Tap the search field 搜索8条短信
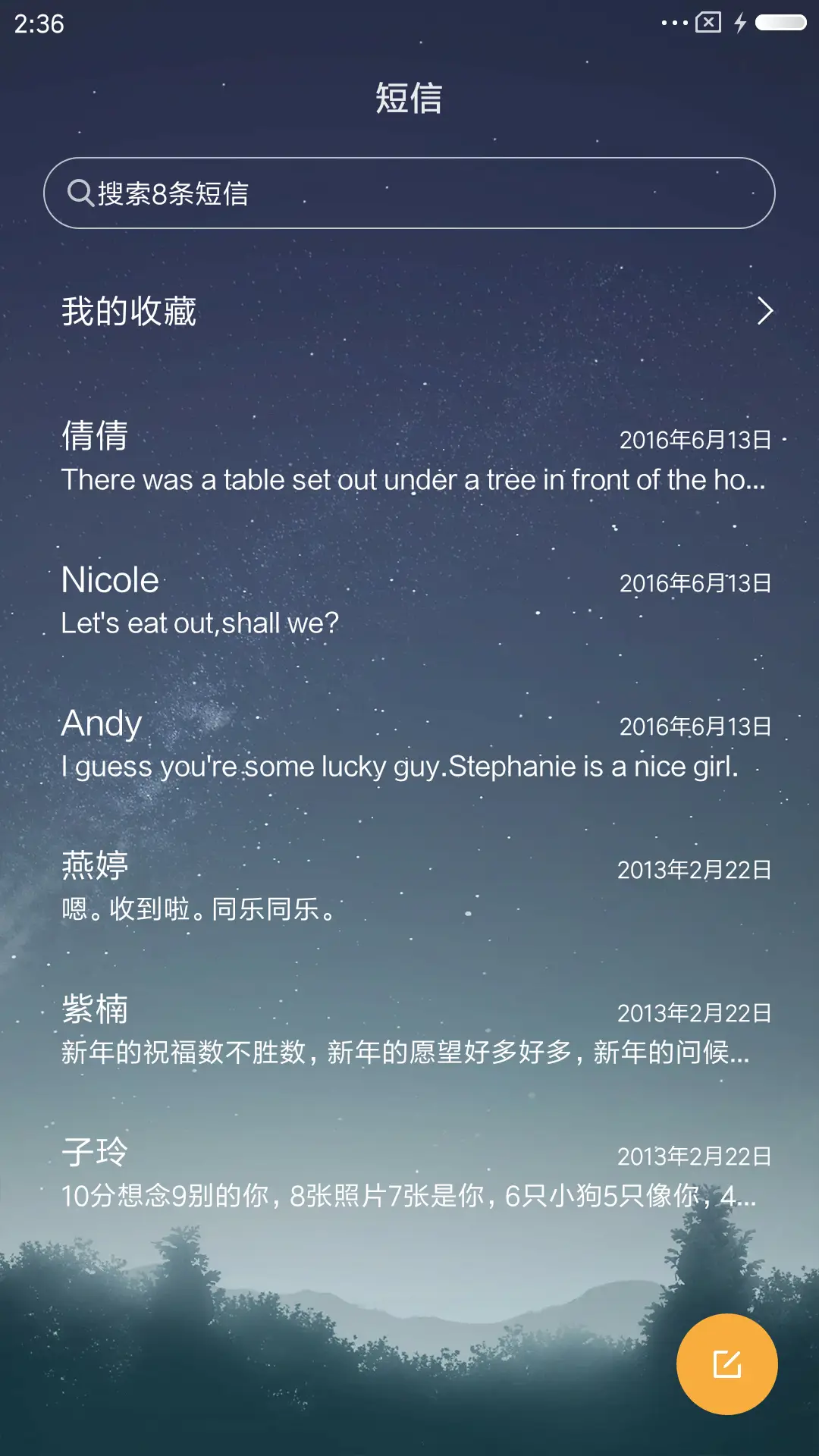 point(409,193)
